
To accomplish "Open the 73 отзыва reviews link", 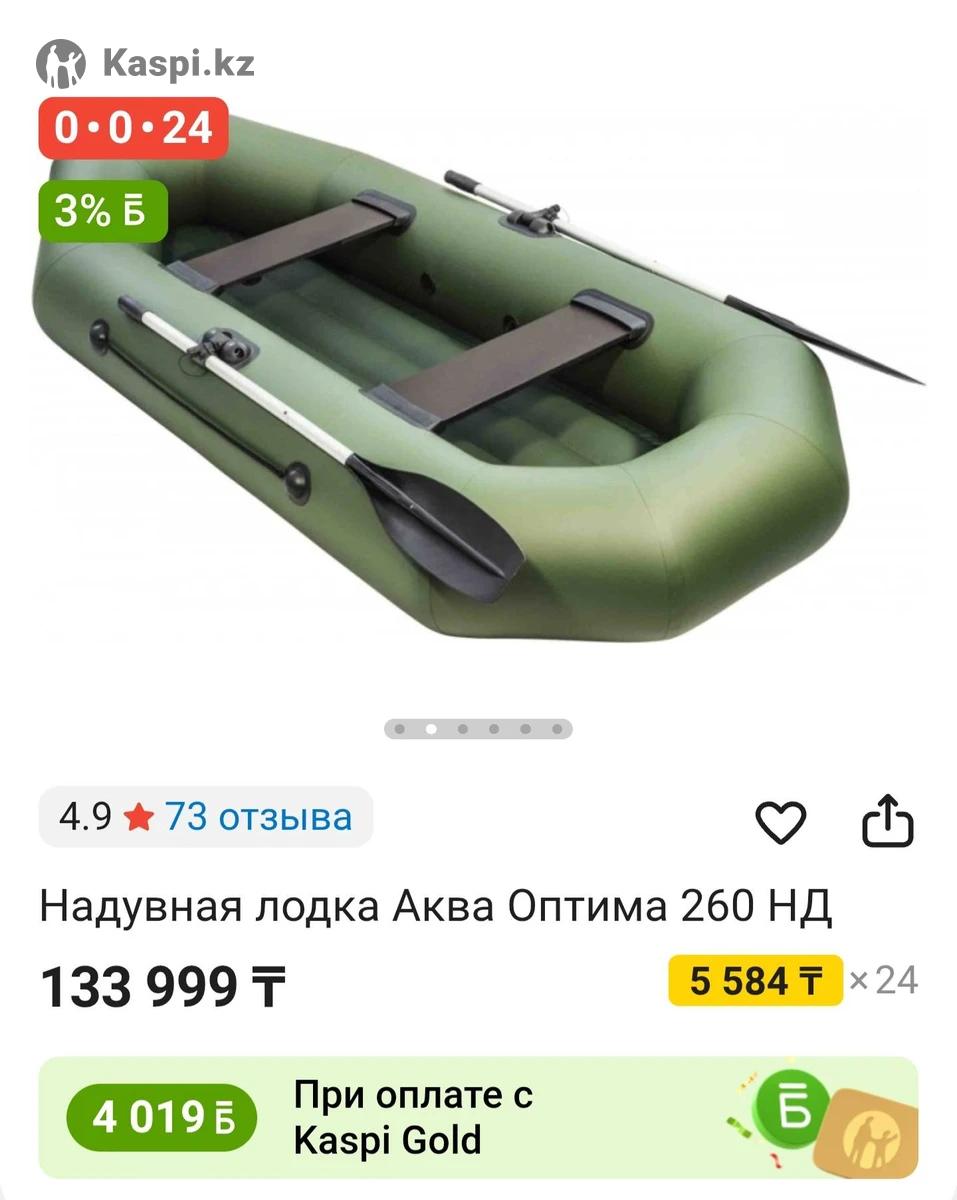I will pyautogui.click(x=258, y=818).
